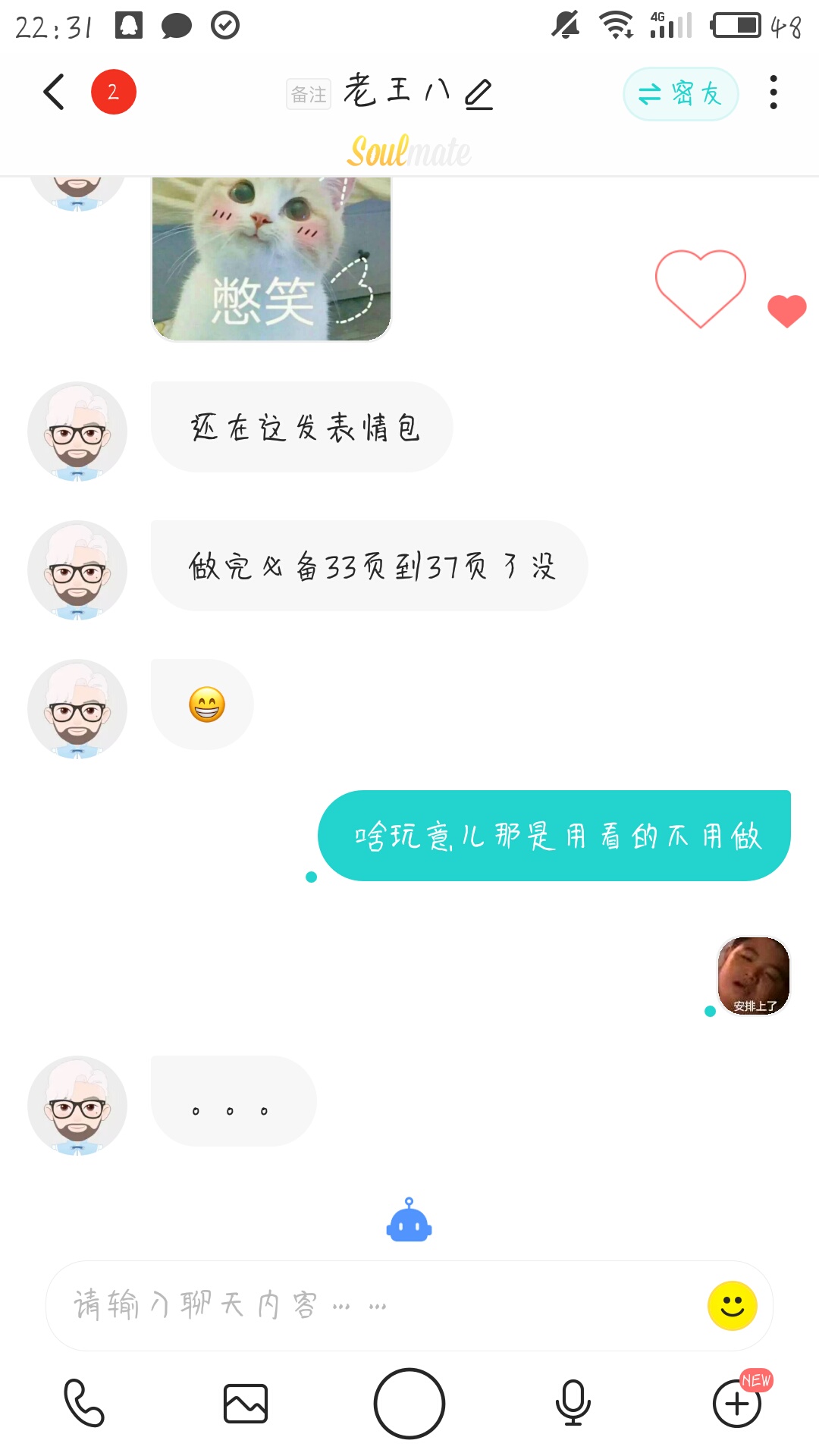Open the photo gallery picker

point(246,1403)
